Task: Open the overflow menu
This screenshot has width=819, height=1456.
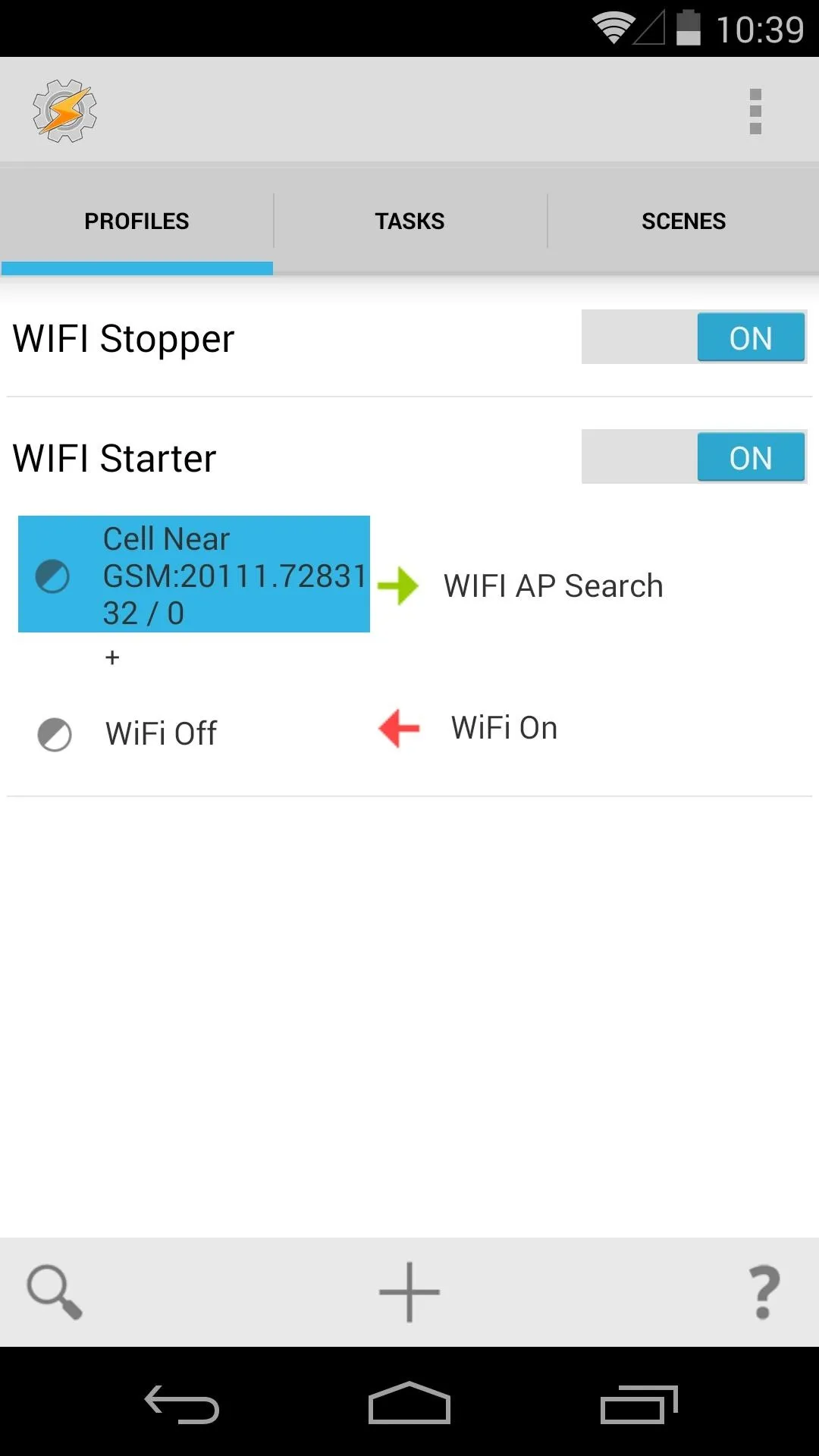Action: 755,111
